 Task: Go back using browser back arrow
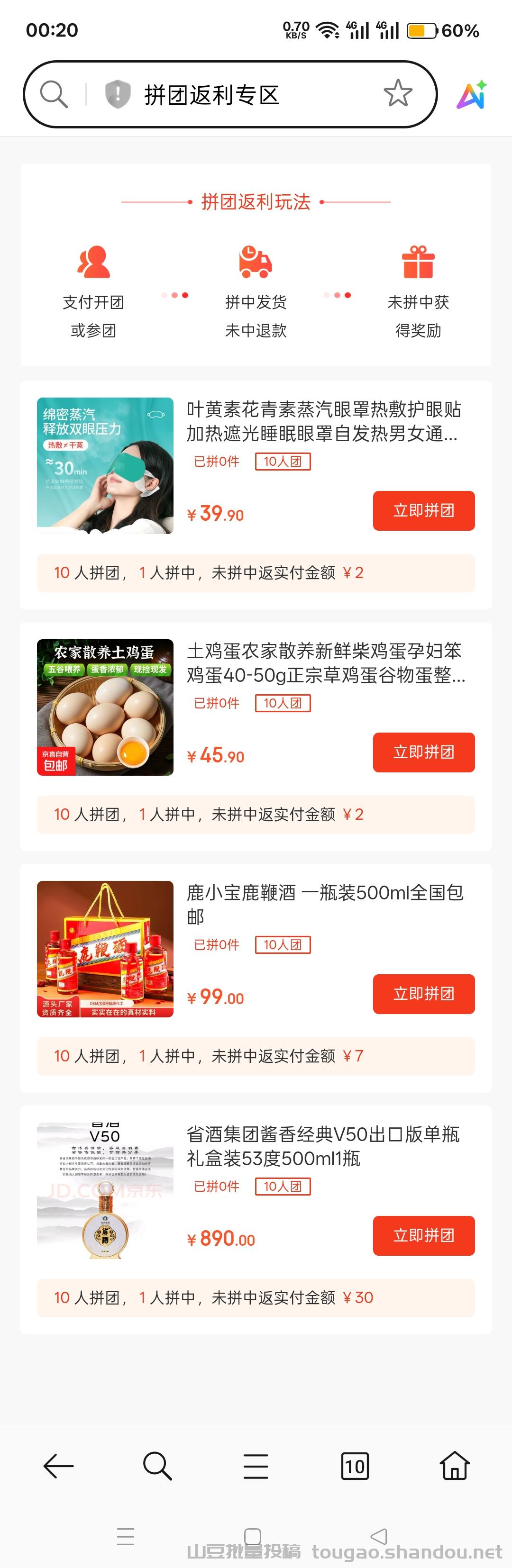tap(58, 1466)
